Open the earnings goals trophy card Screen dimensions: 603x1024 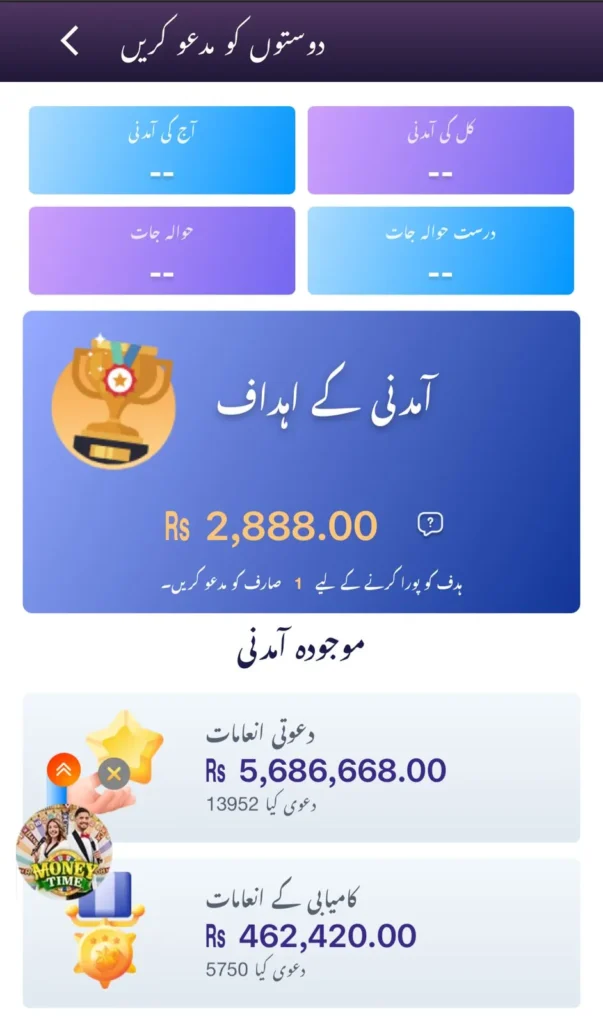(x=301, y=461)
